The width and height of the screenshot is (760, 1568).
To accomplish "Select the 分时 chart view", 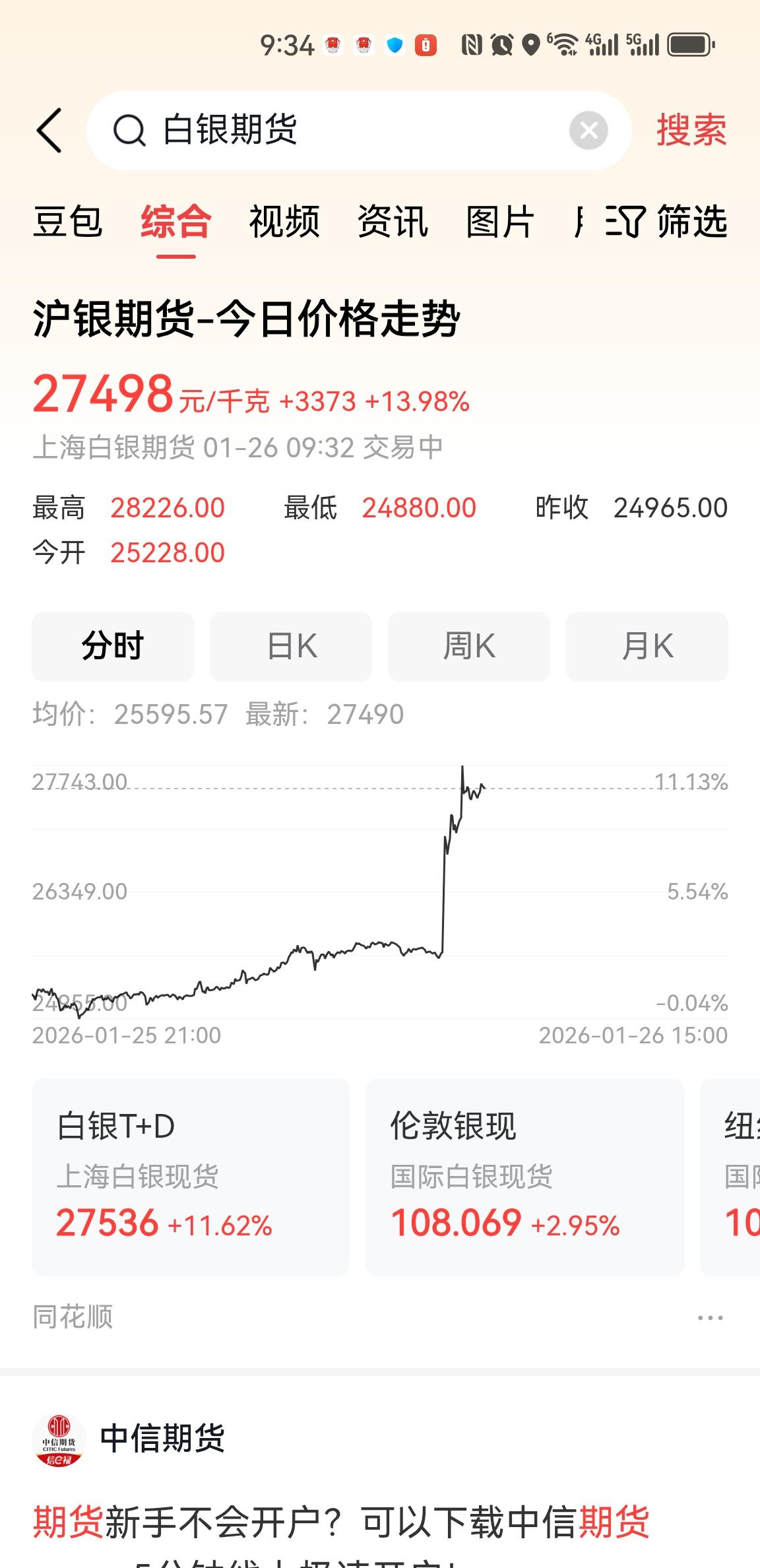I will pos(113,646).
